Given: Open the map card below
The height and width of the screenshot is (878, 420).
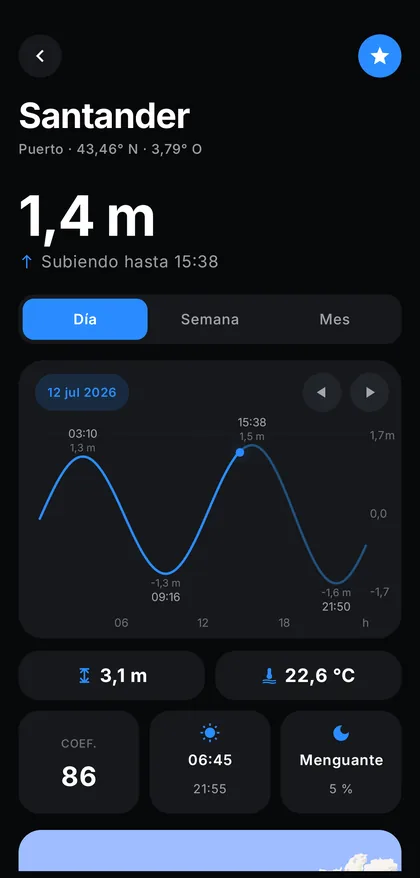Looking at the screenshot, I should [x=210, y=851].
